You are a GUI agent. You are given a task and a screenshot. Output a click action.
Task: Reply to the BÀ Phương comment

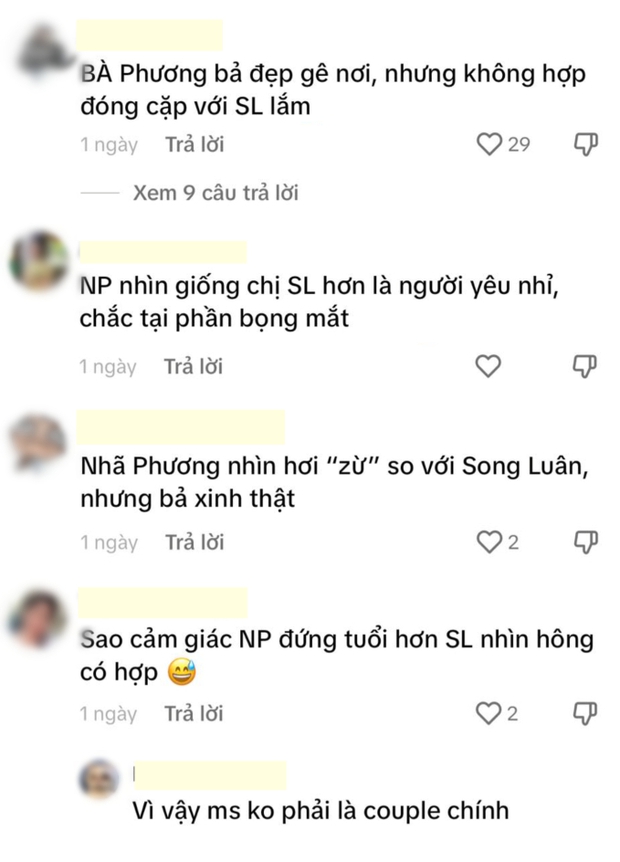click(x=194, y=145)
